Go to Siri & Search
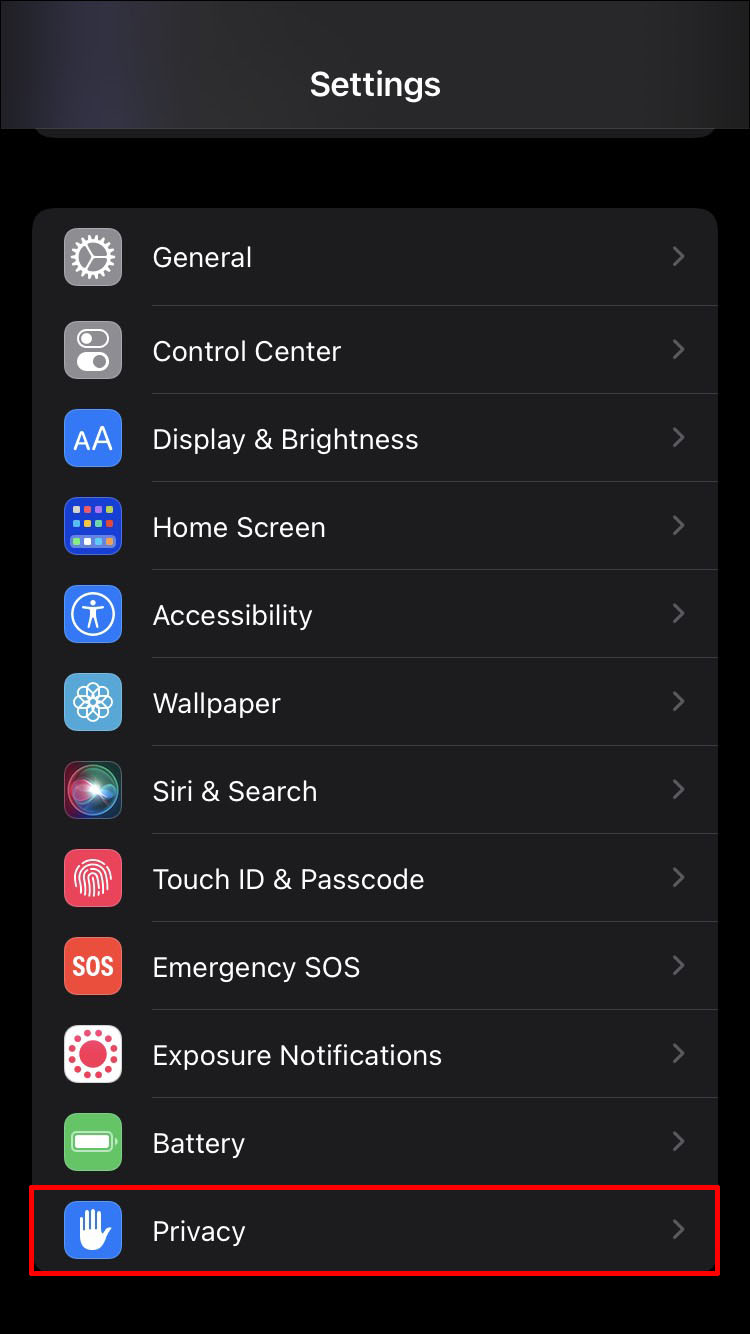750x1334 pixels. pyautogui.click(x=375, y=791)
